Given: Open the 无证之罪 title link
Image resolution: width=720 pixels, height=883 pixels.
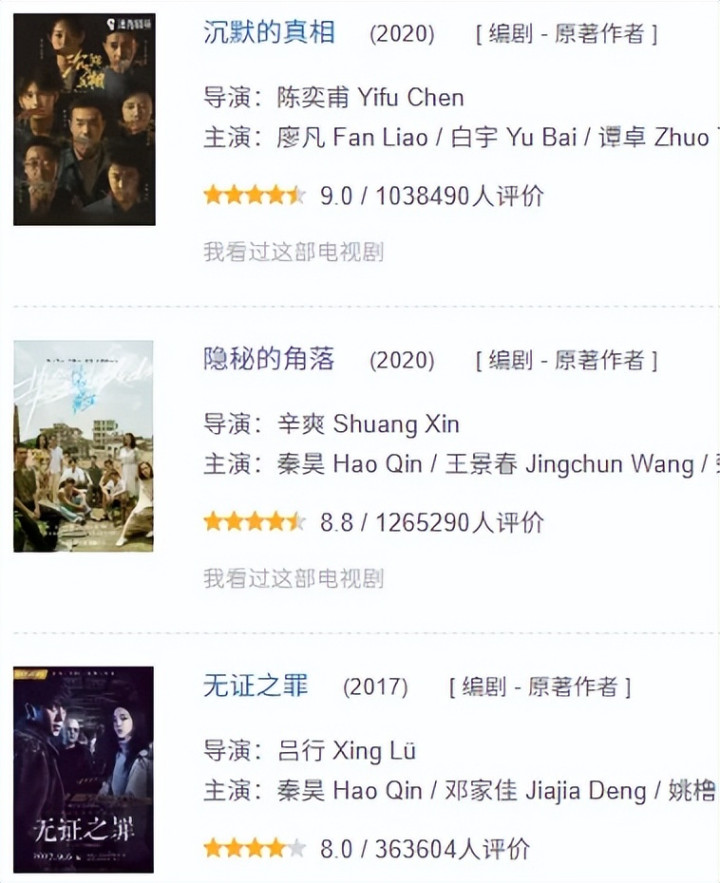Looking at the screenshot, I should pos(256,686).
